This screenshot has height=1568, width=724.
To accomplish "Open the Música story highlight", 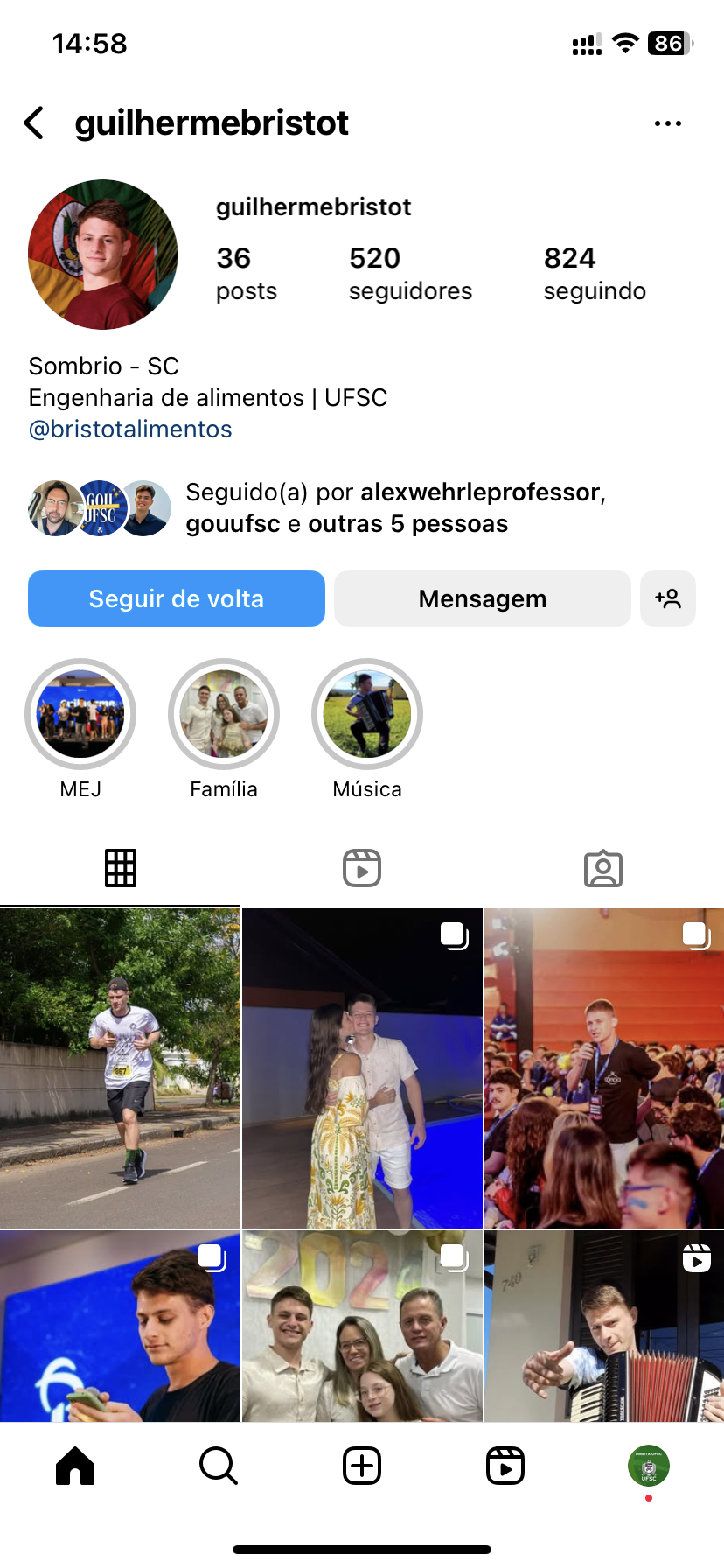I will click(x=367, y=714).
